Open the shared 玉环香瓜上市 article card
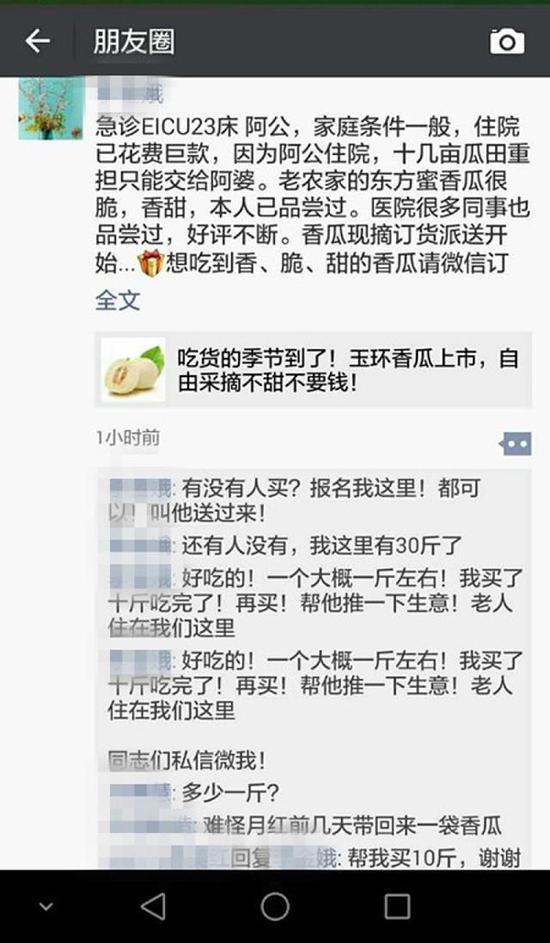The height and width of the screenshot is (943, 550). [313, 370]
